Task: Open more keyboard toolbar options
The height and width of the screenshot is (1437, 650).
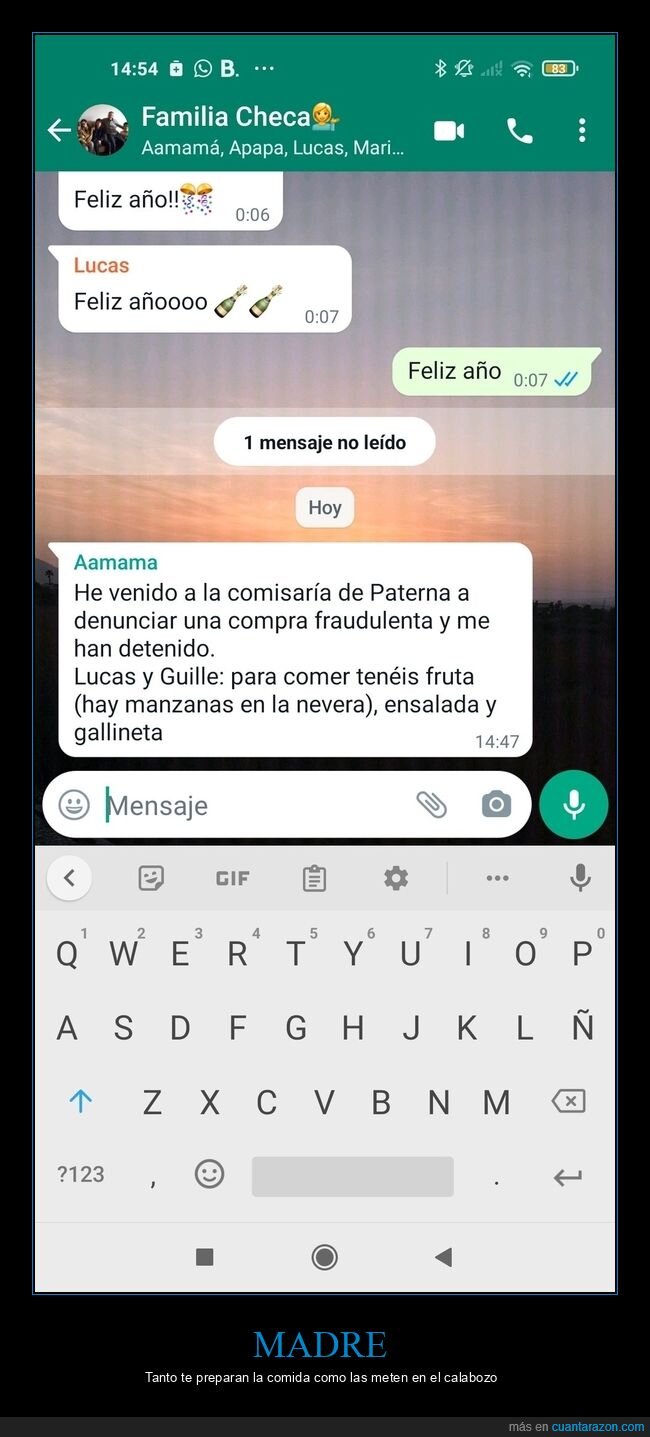Action: pos(497,878)
